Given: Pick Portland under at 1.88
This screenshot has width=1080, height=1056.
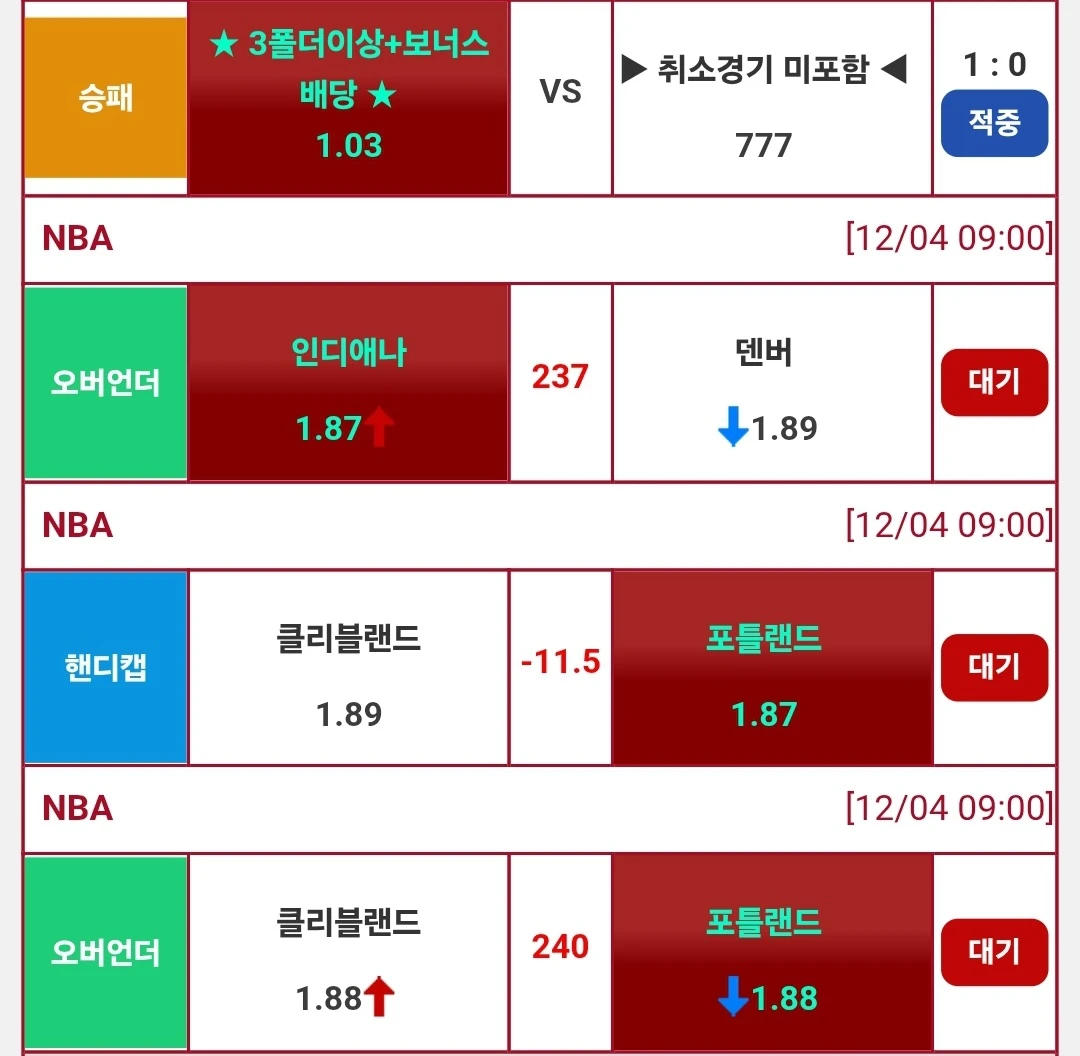Looking at the screenshot, I should [771, 952].
